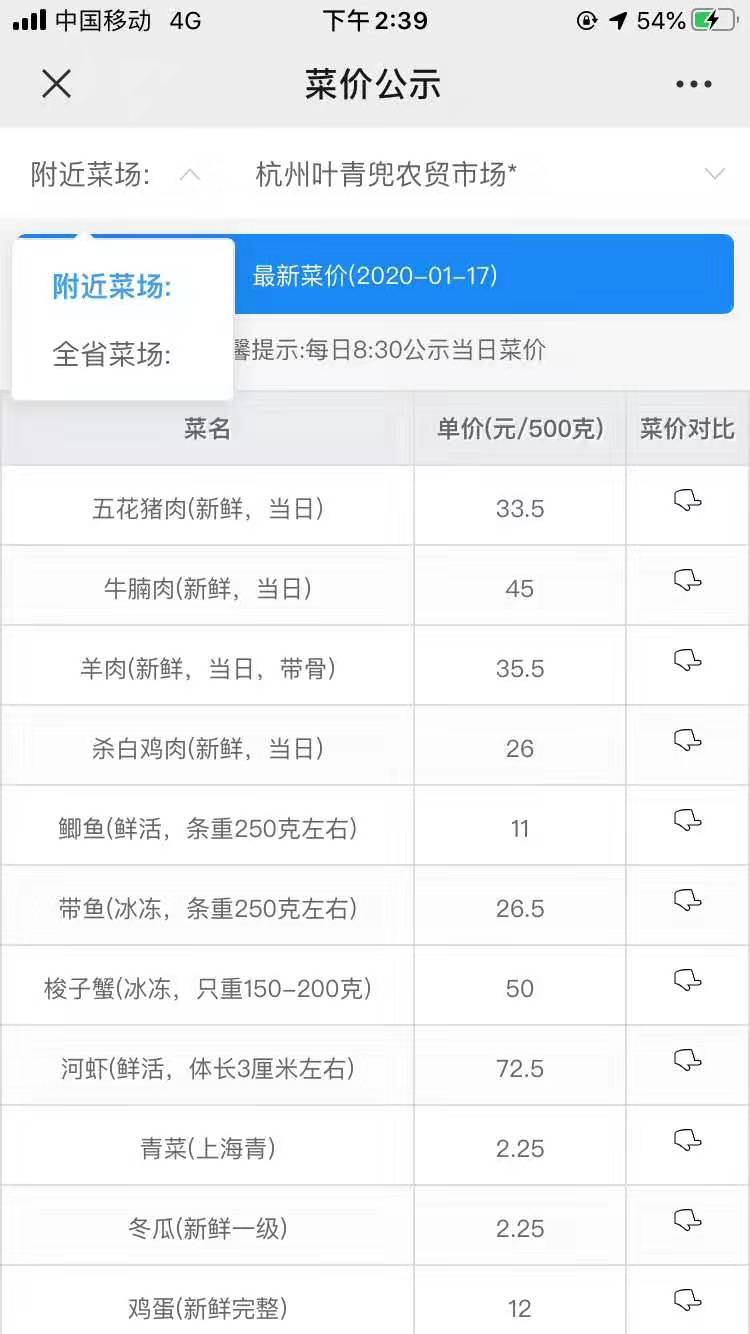Viewport: 750px width, 1334px height.
Task: Compare prices for 牛腩肉
Action: [688, 580]
